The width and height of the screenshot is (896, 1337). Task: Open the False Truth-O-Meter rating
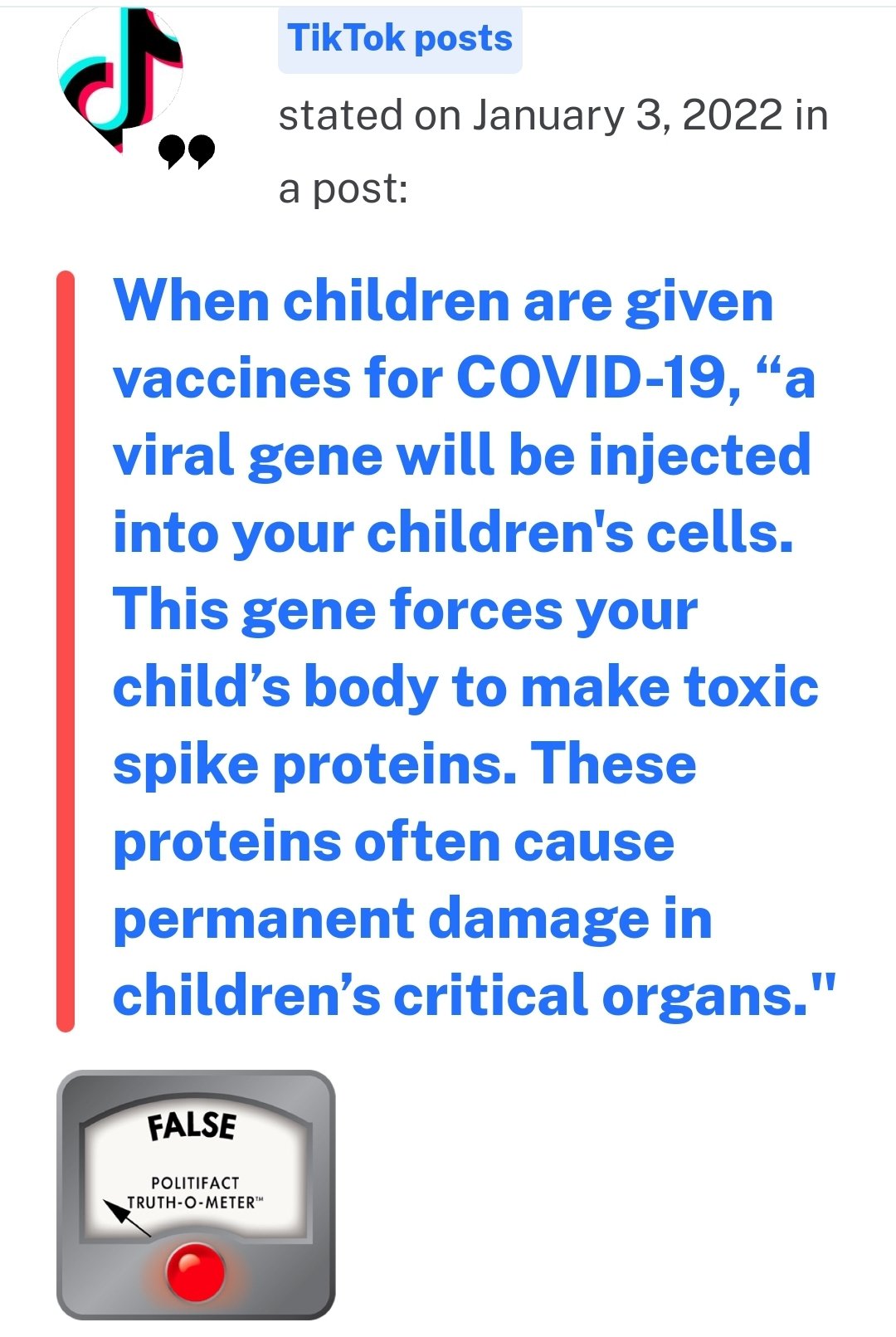pyautogui.click(x=196, y=1194)
